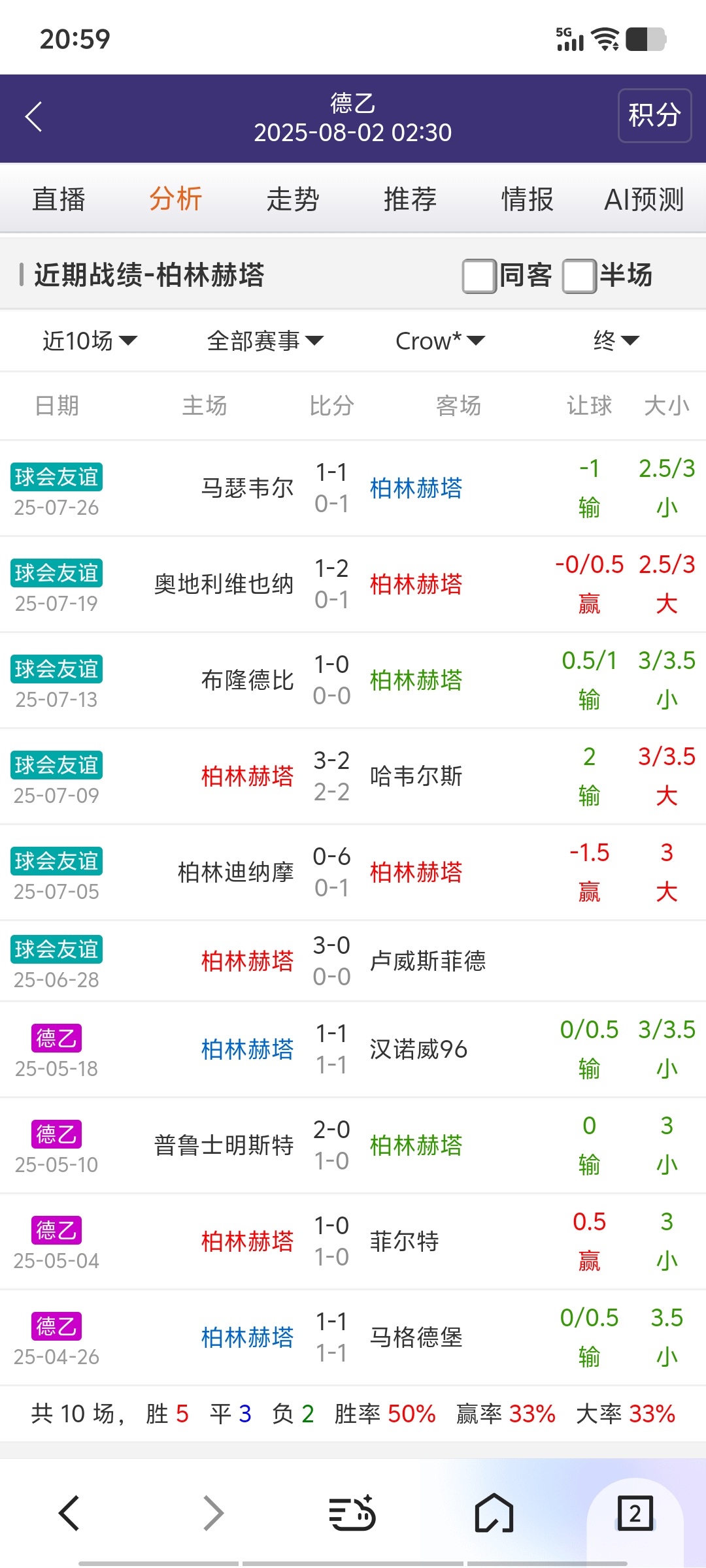The height and width of the screenshot is (1568, 706).
Task: Go to the browser home page
Action: (494, 1513)
